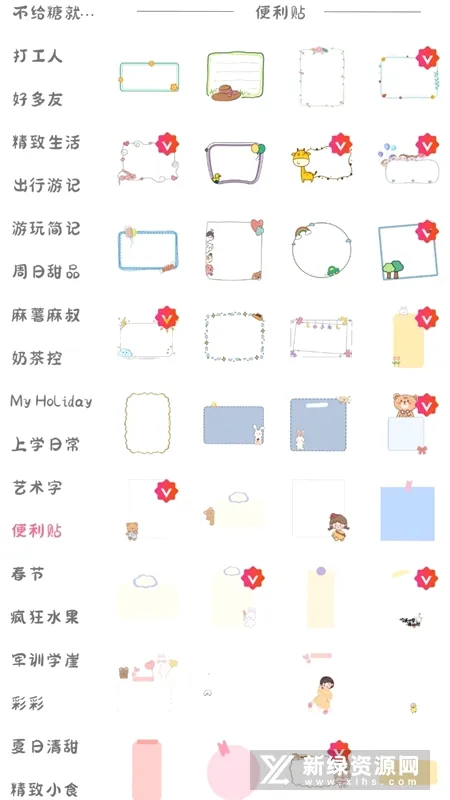Switch to the 好多友 category
Screen dimensions: 450x800
38,99
